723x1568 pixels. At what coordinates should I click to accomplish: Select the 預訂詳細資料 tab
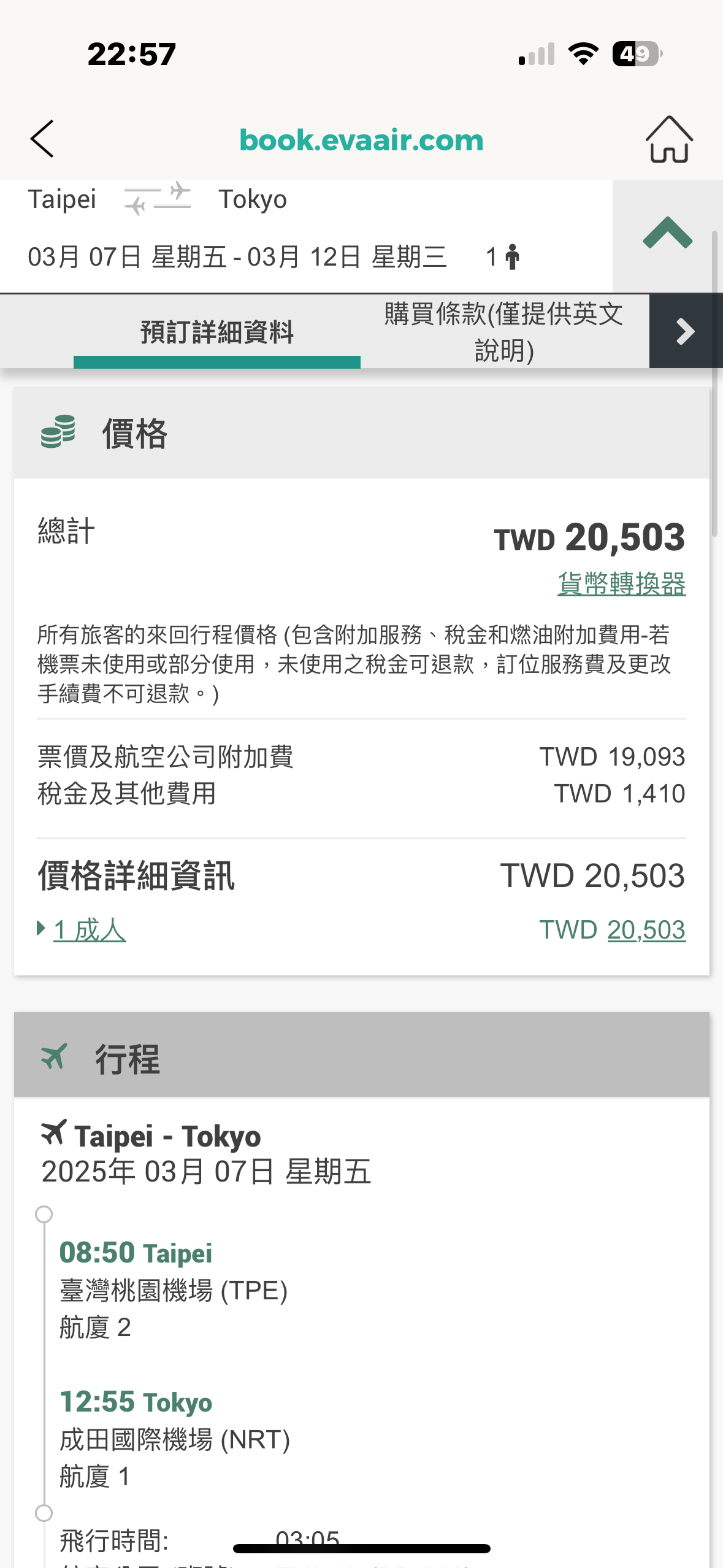point(217,332)
